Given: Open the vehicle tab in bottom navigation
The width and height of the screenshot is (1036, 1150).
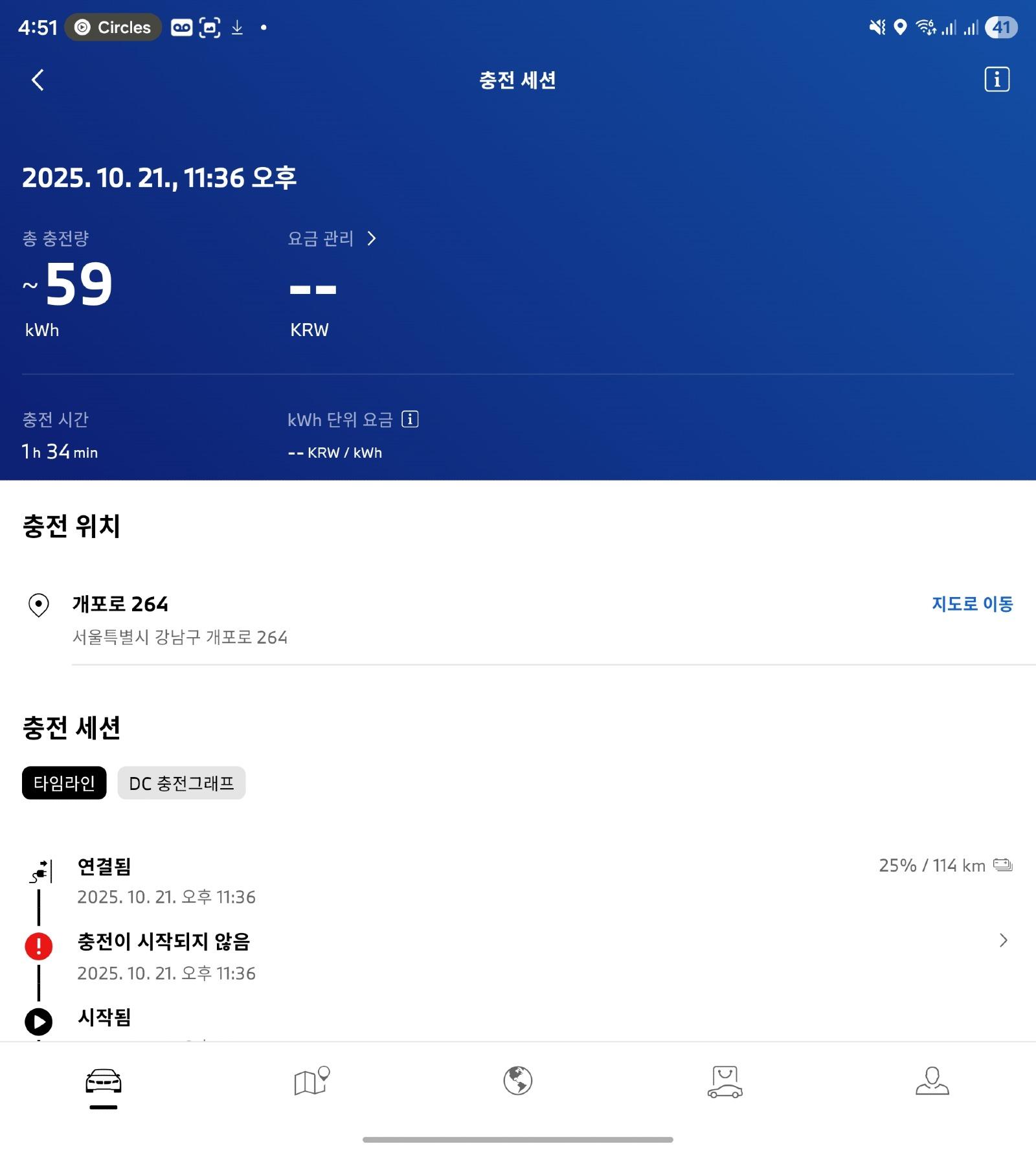Looking at the screenshot, I should tap(104, 1083).
